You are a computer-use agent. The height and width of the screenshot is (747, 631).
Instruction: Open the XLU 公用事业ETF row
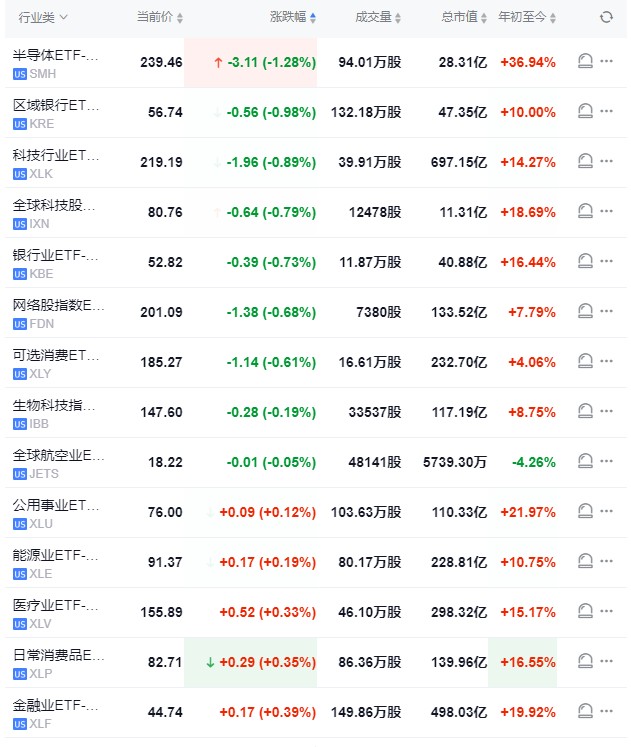click(x=57, y=512)
